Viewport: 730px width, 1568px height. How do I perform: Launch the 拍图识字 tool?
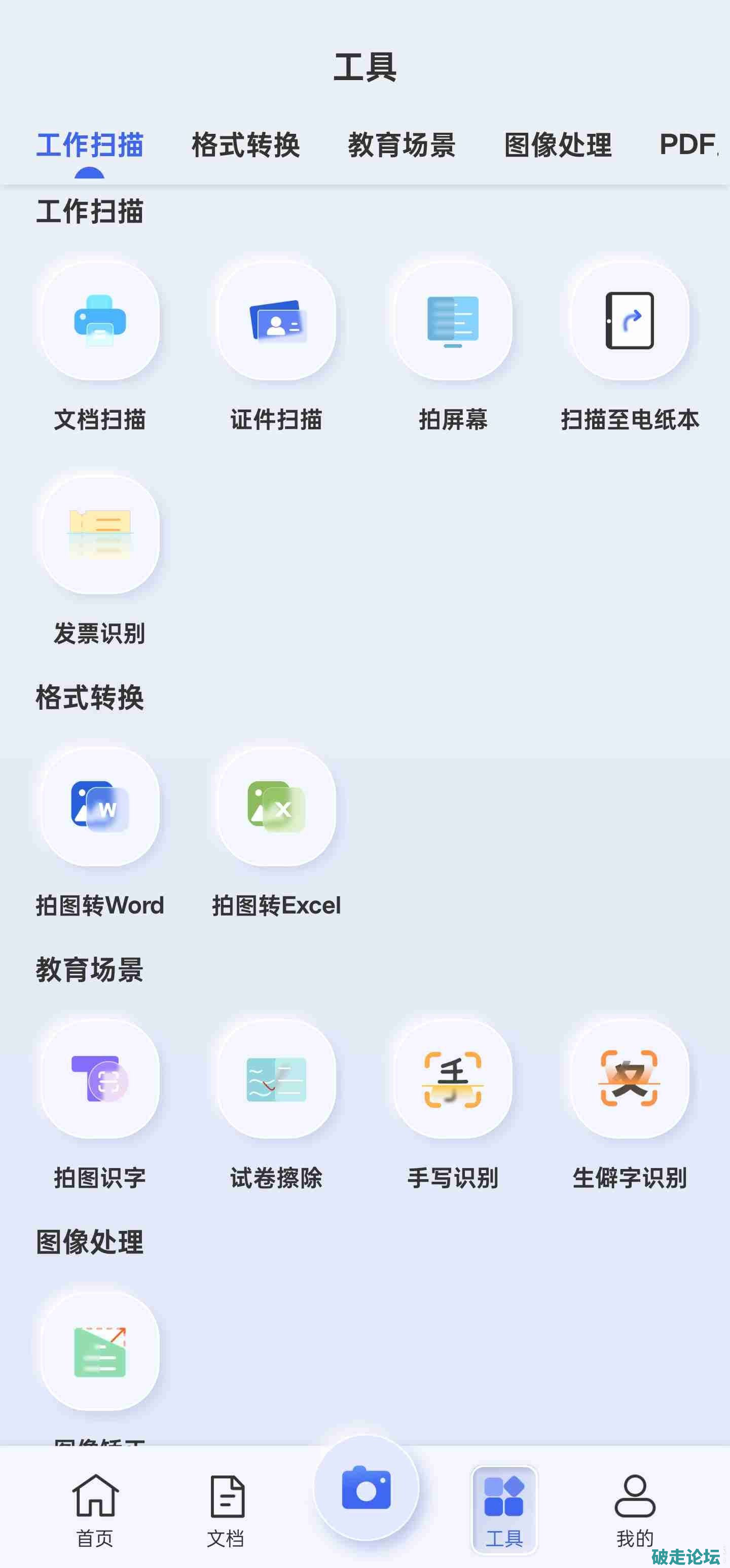pyautogui.click(x=100, y=1079)
